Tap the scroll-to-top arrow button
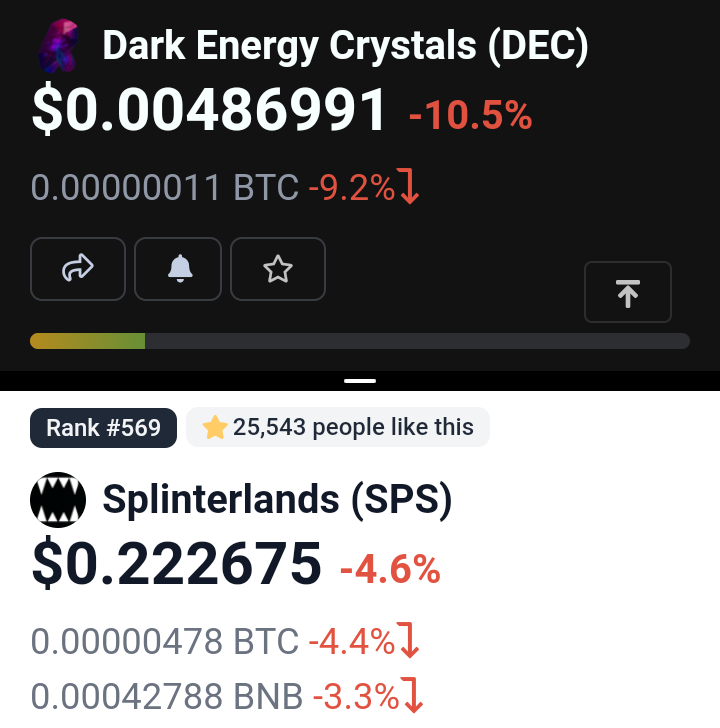The image size is (720, 728). pos(628,292)
